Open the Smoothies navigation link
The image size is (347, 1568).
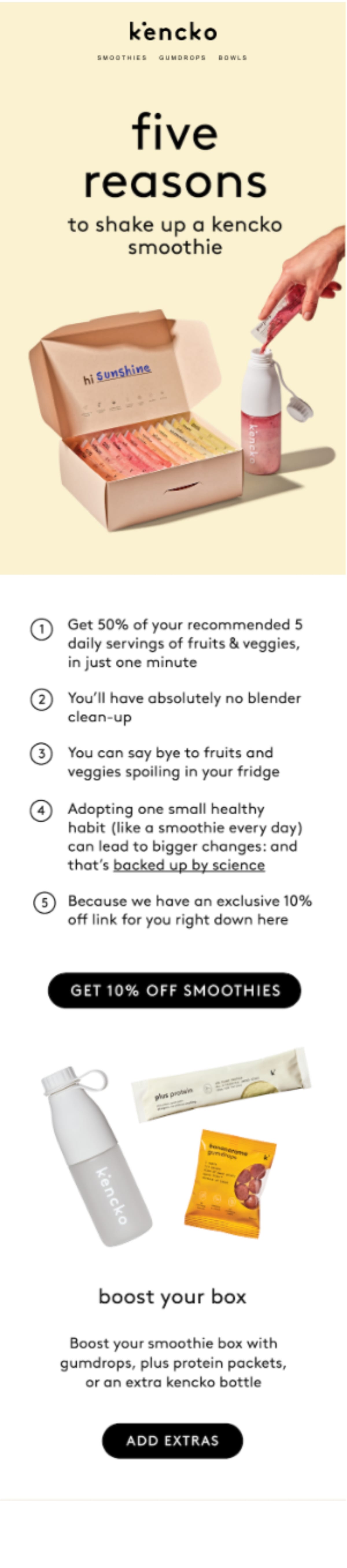122,57
